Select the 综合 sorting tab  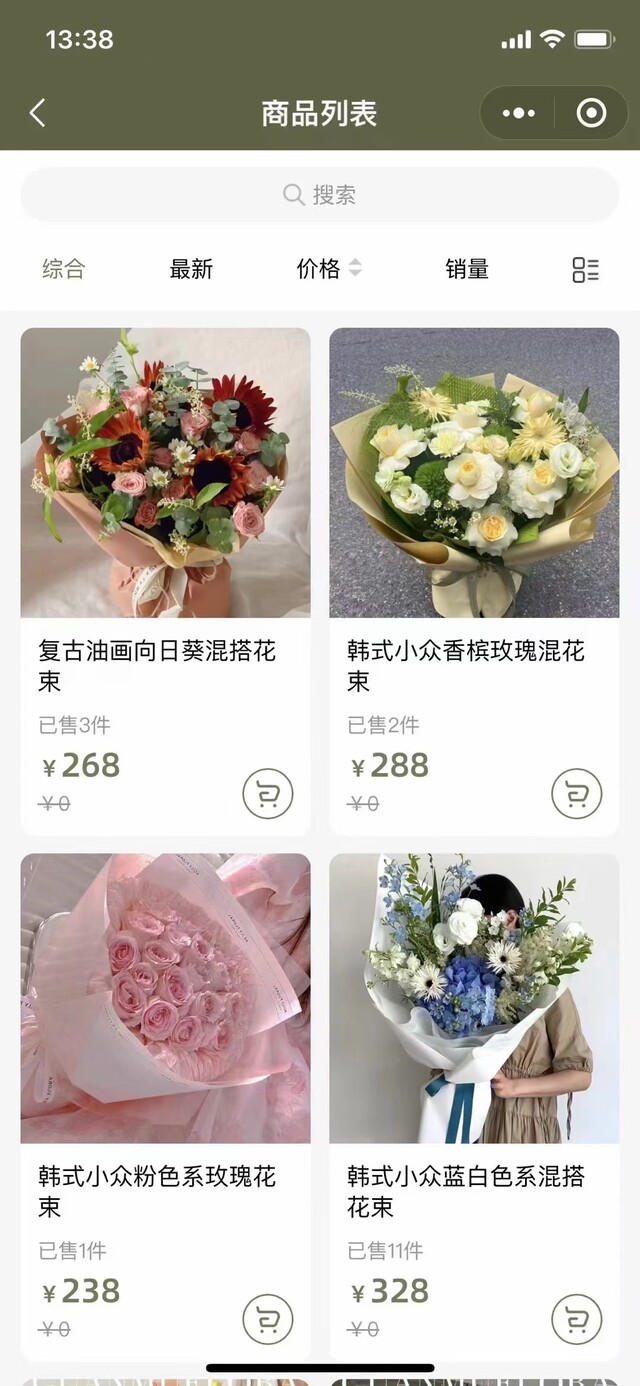tap(64, 269)
